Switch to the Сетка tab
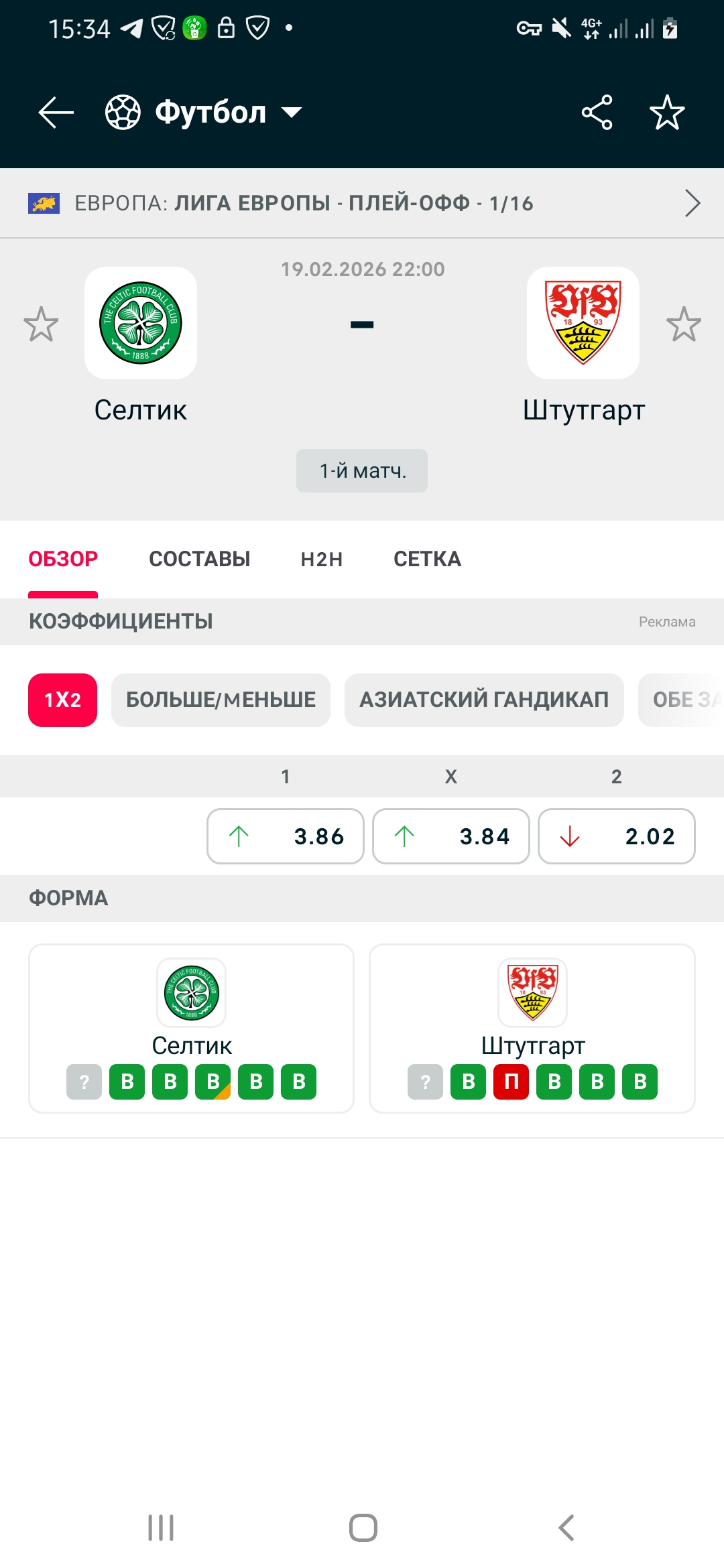The width and height of the screenshot is (724, 1568). [427, 559]
